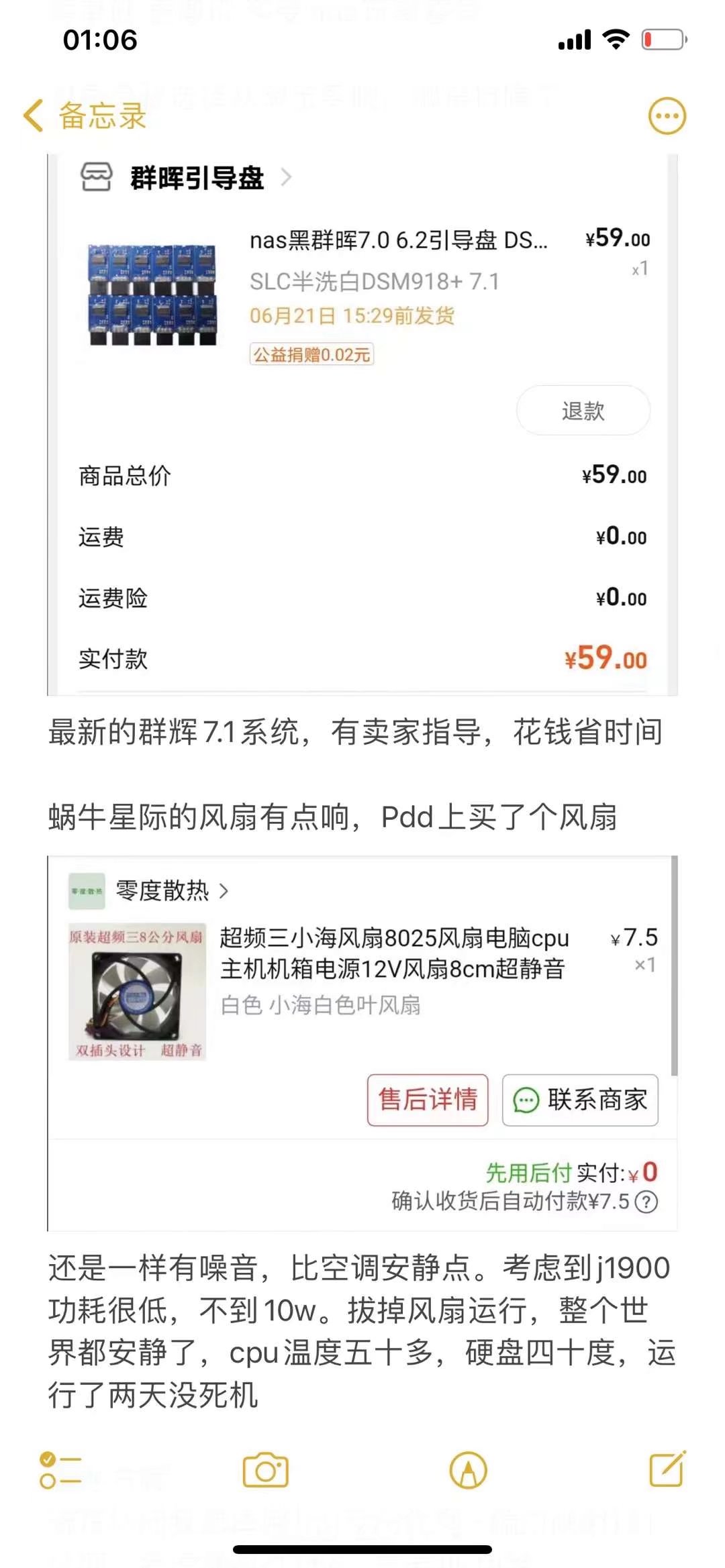Image resolution: width=725 pixels, height=1568 pixels.
Task: Add a checklist to the note
Action: [60, 1471]
